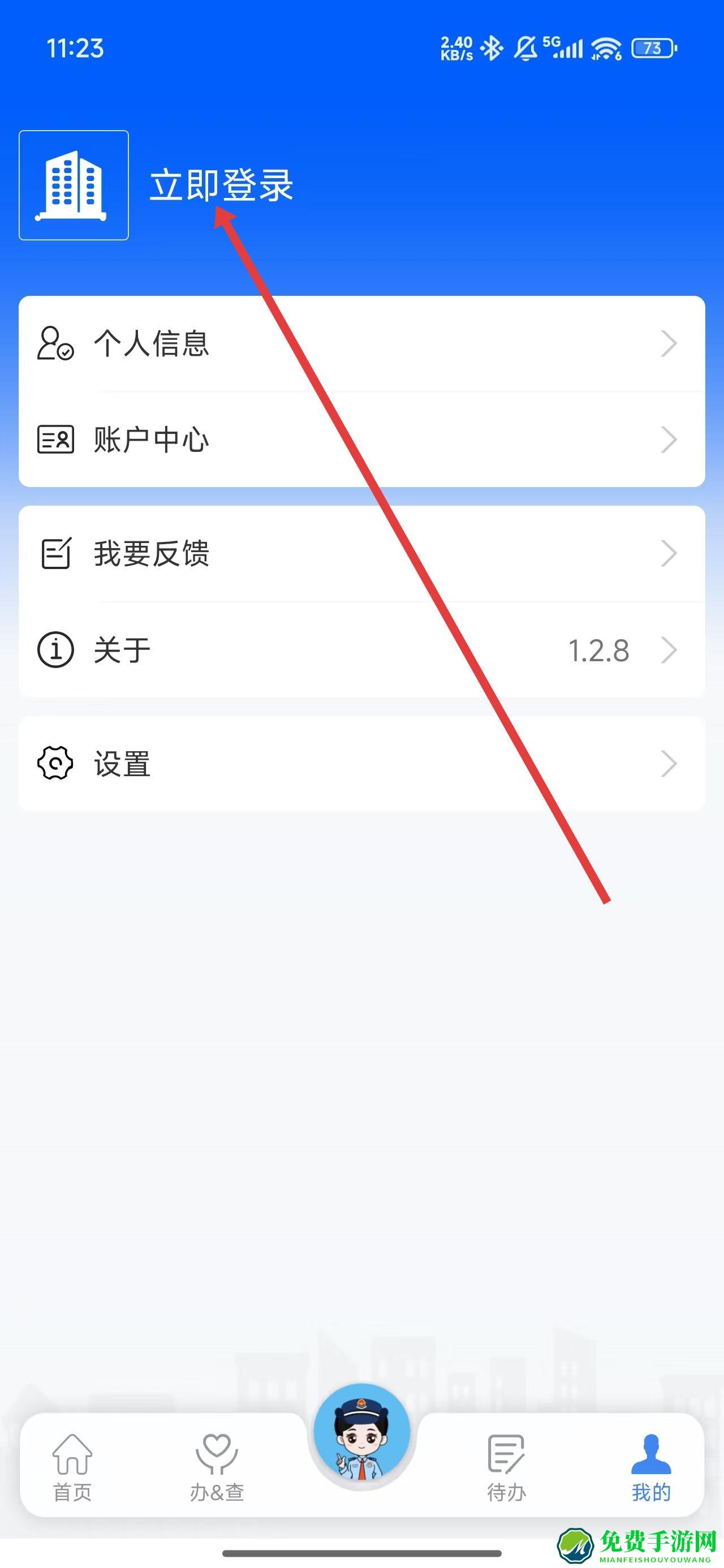This screenshot has width=724, height=1568.
Task: Tap 立即登录 to log in
Action: (x=221, y=185)
